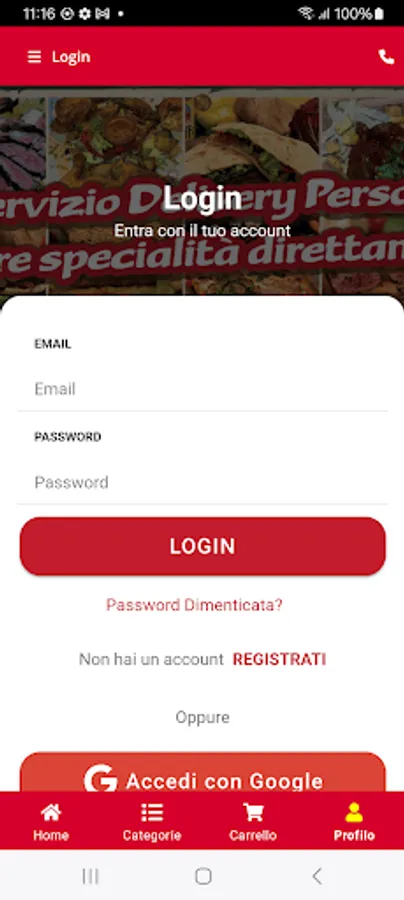Tap REGISTRATI to create an account
Viewport: 404px width, 900px height.
tap(279, 660)
